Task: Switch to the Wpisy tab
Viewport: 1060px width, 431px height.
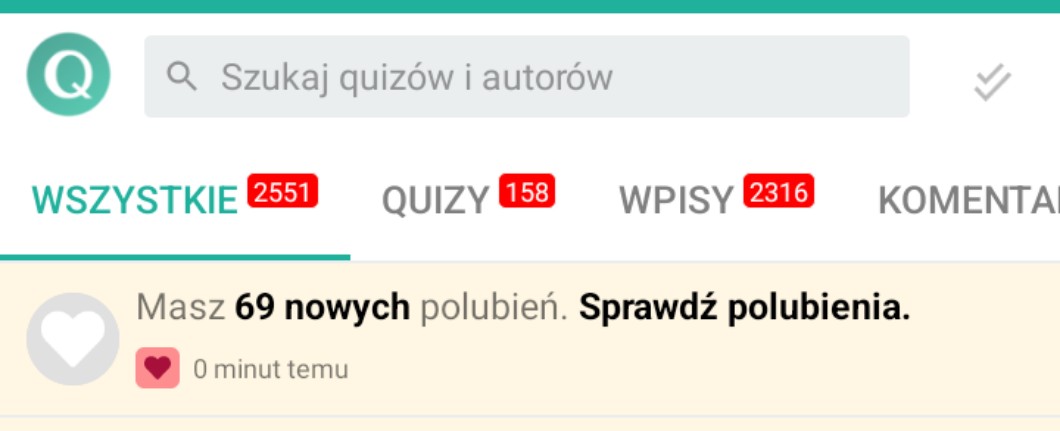Action: 716,200
